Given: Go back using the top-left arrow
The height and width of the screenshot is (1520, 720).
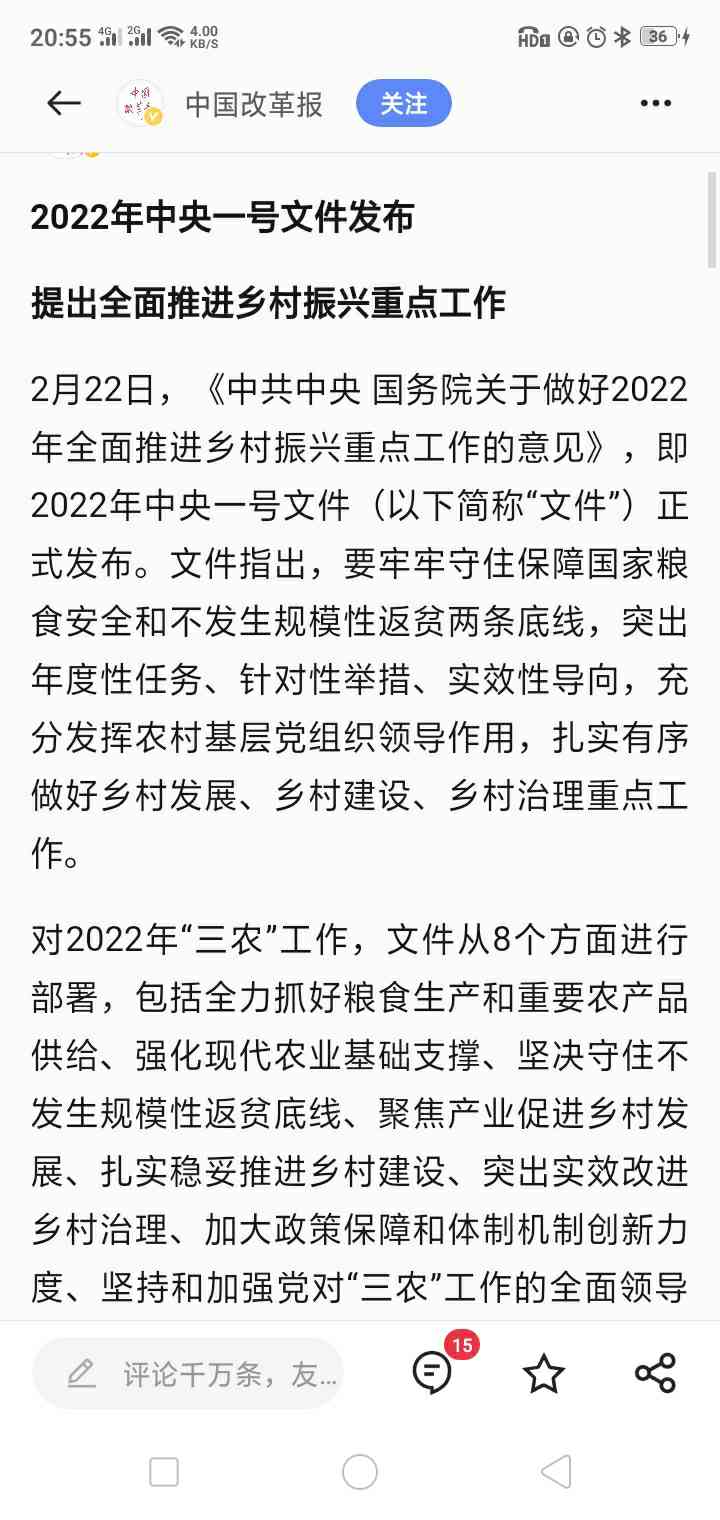Looking at the screenshot, I should pos(63,103).
